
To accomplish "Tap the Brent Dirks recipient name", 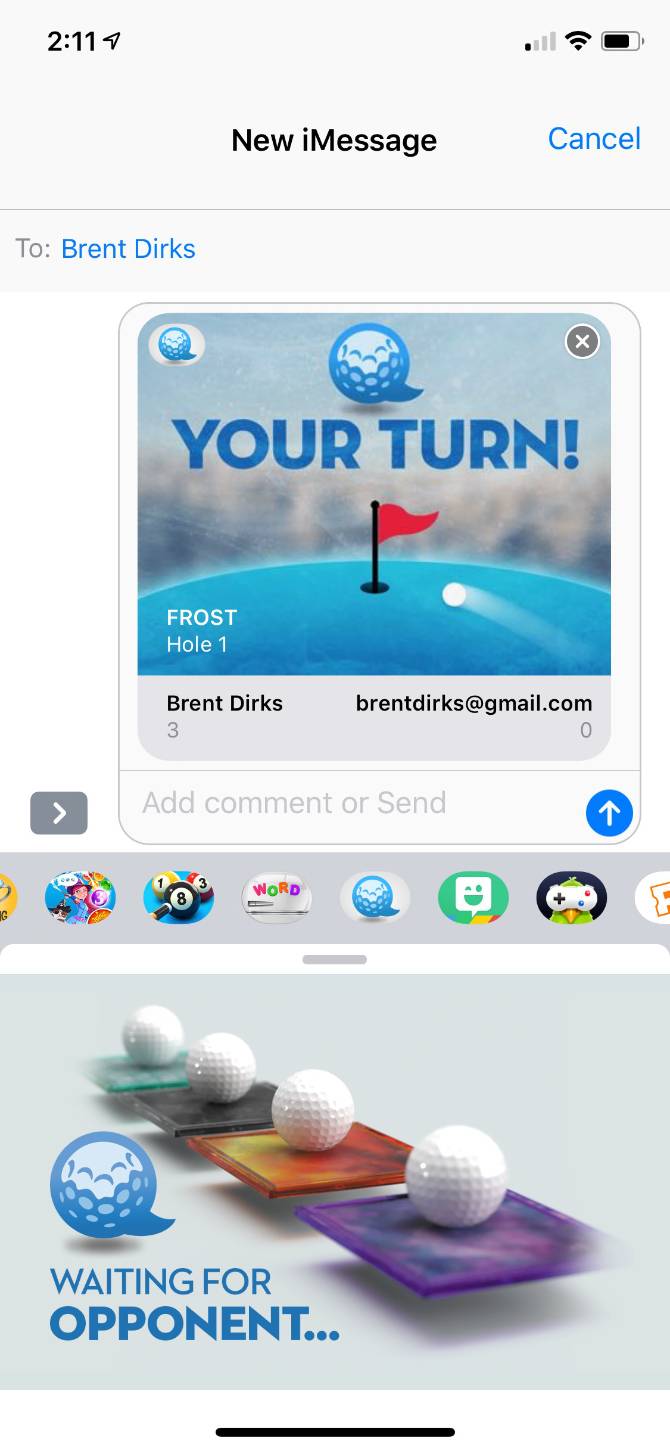I will [x=128, y=249].
